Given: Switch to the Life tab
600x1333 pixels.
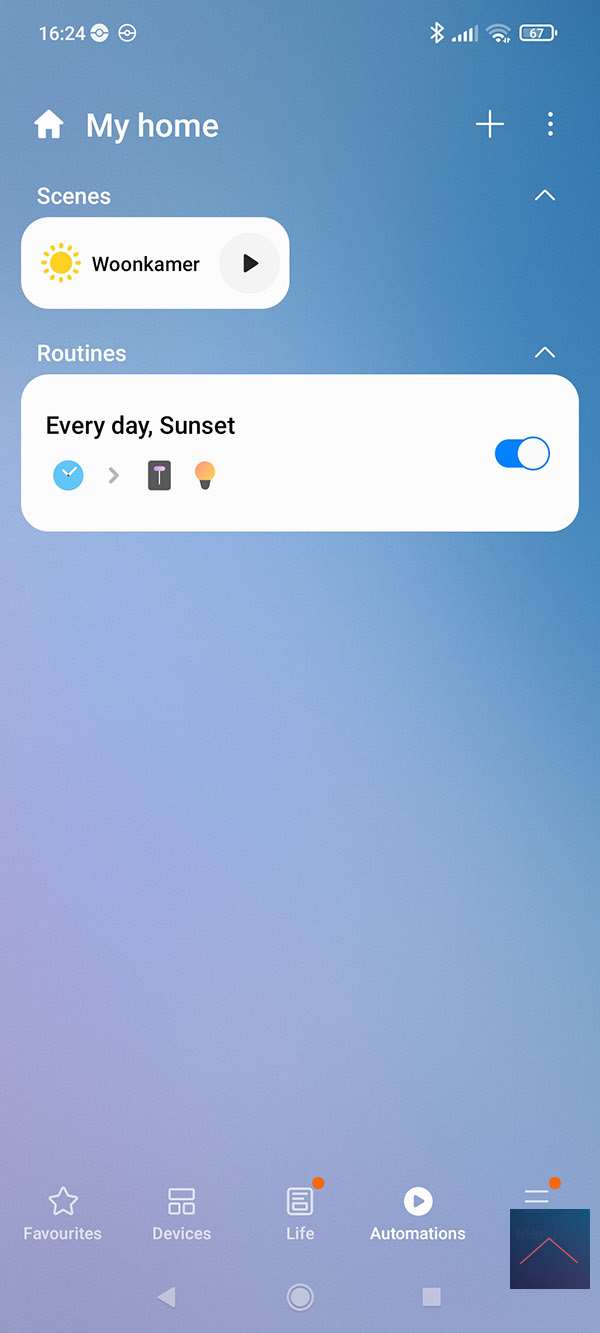Looking at the screenshot, I should click(x=300, y=1214).
